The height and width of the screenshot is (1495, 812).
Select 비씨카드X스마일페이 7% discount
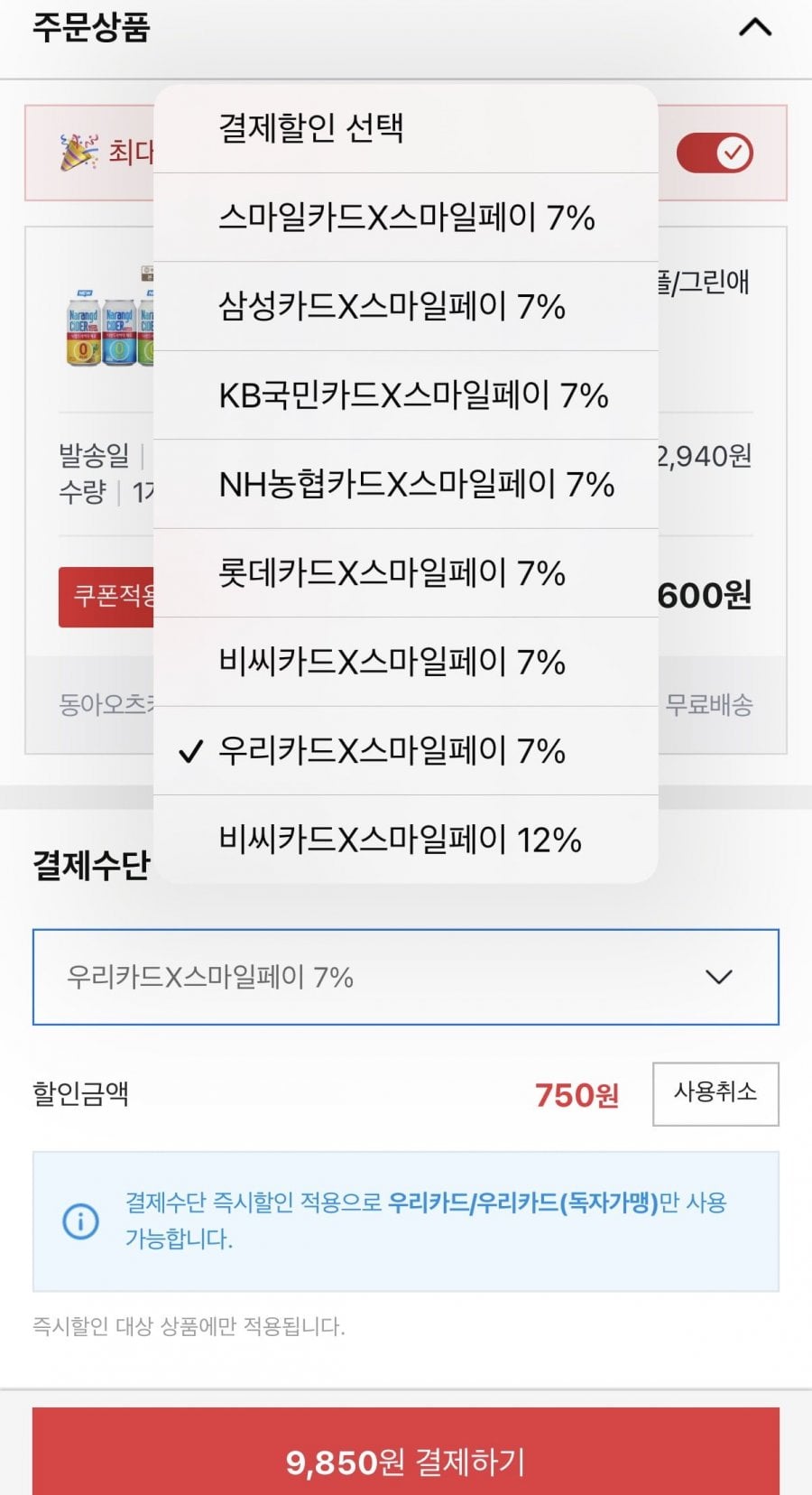406,662
